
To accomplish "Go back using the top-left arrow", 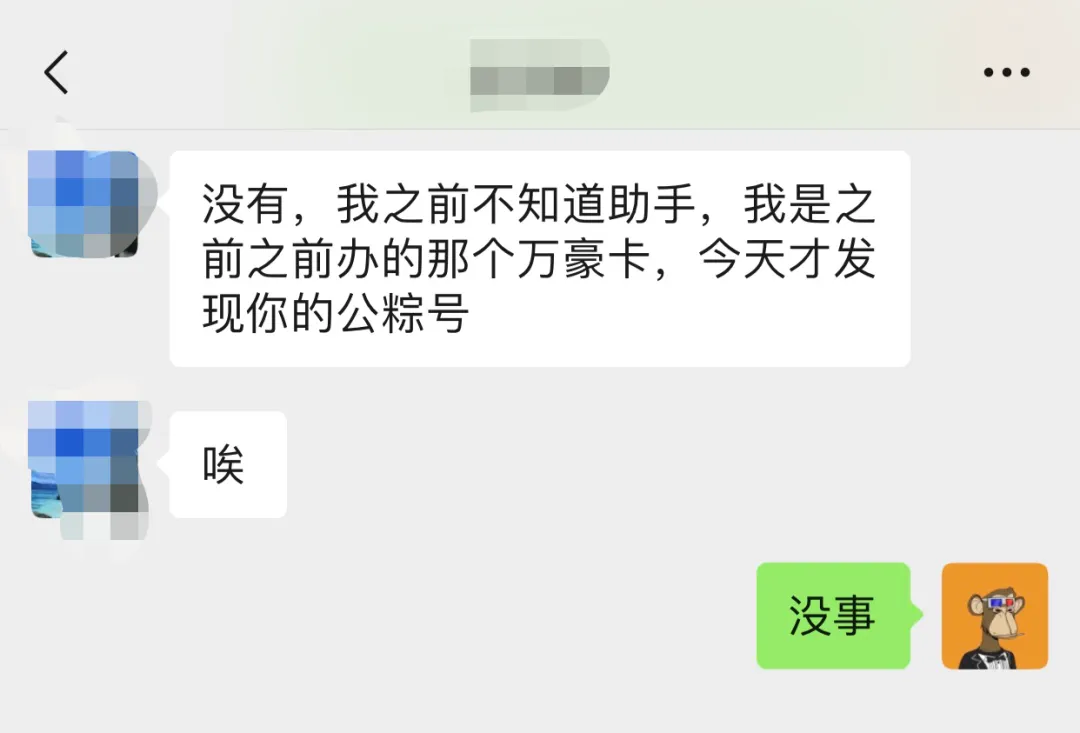I will pyautogui.click(x=56, y=72).
